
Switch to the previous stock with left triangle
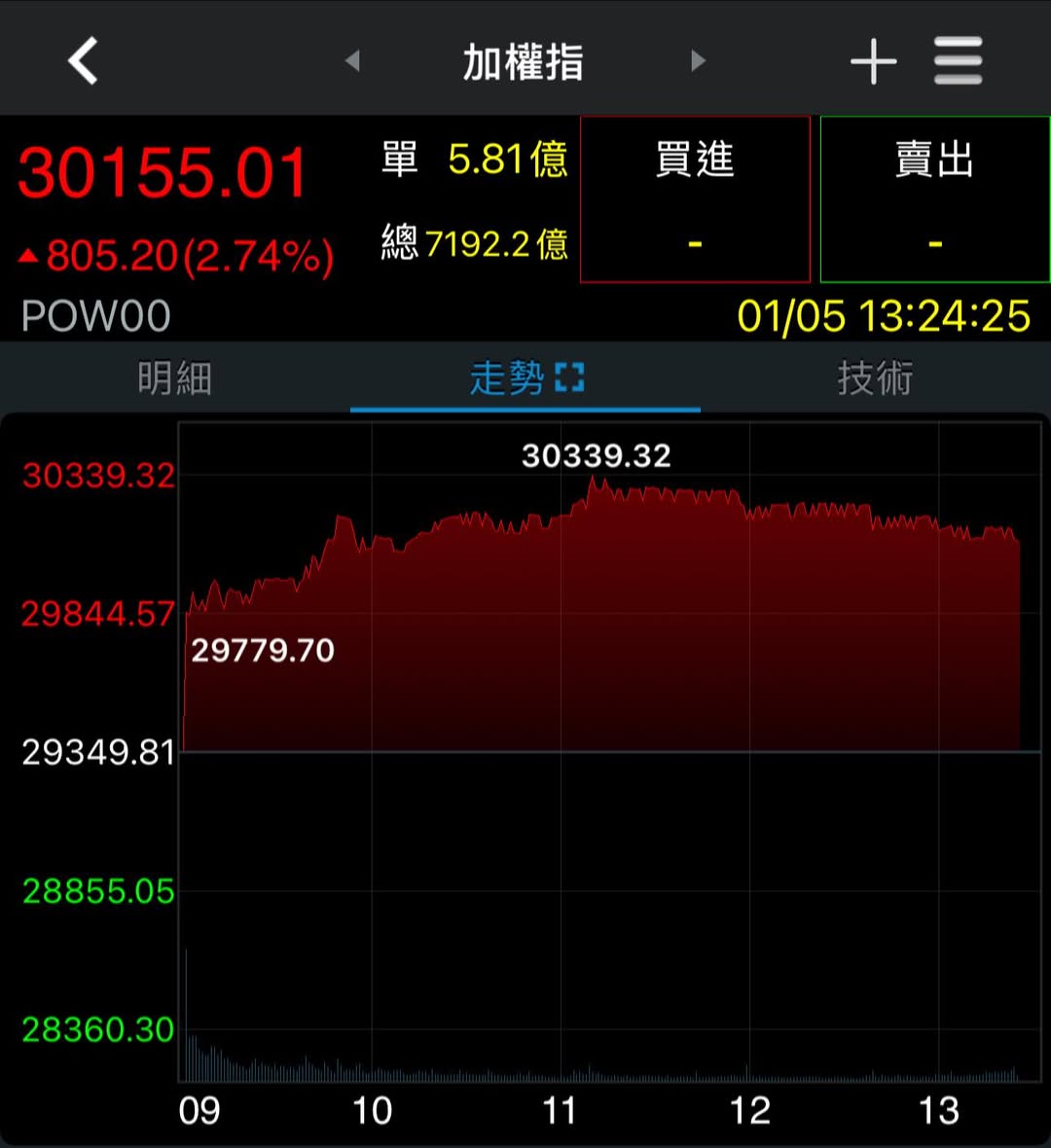352,61
